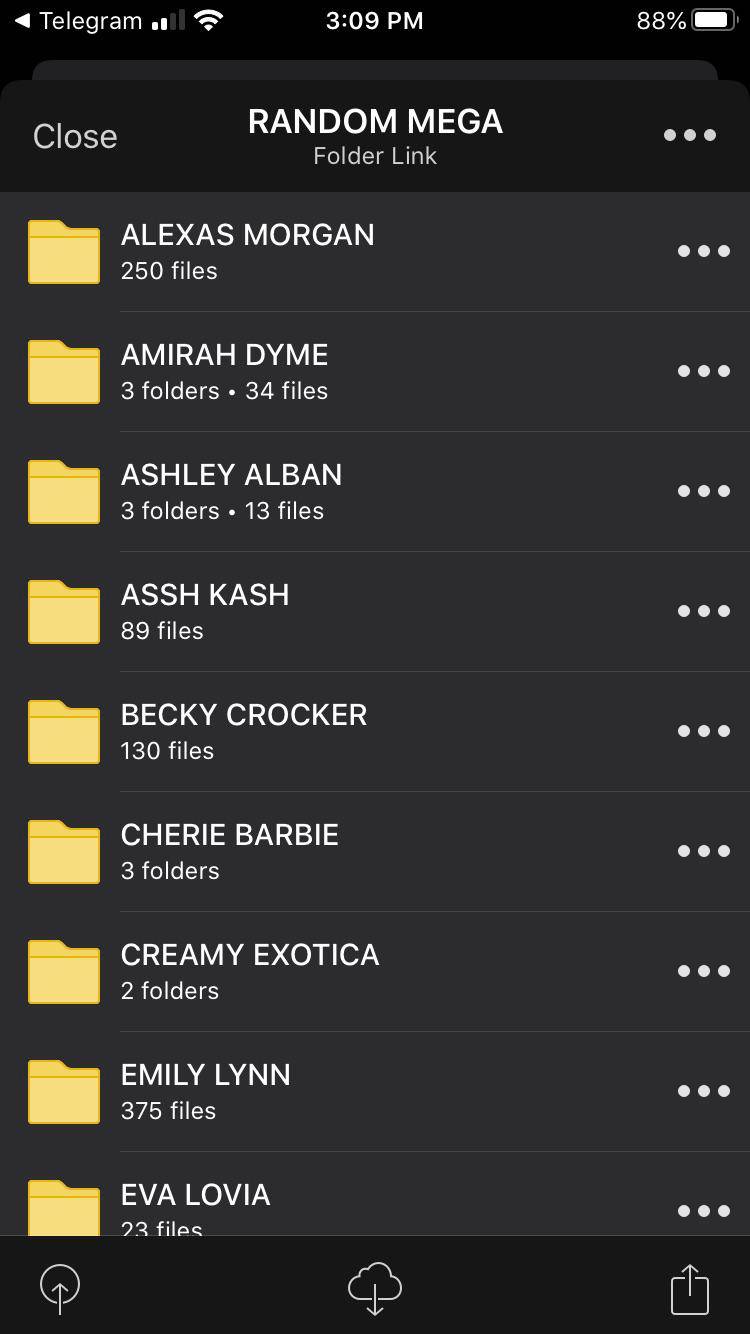The height and width of the screenshot is (1334, 750).
Task: Tap the EMILY LYNN folder icon
Action: pyautogui.click(x=63, y=1091)
